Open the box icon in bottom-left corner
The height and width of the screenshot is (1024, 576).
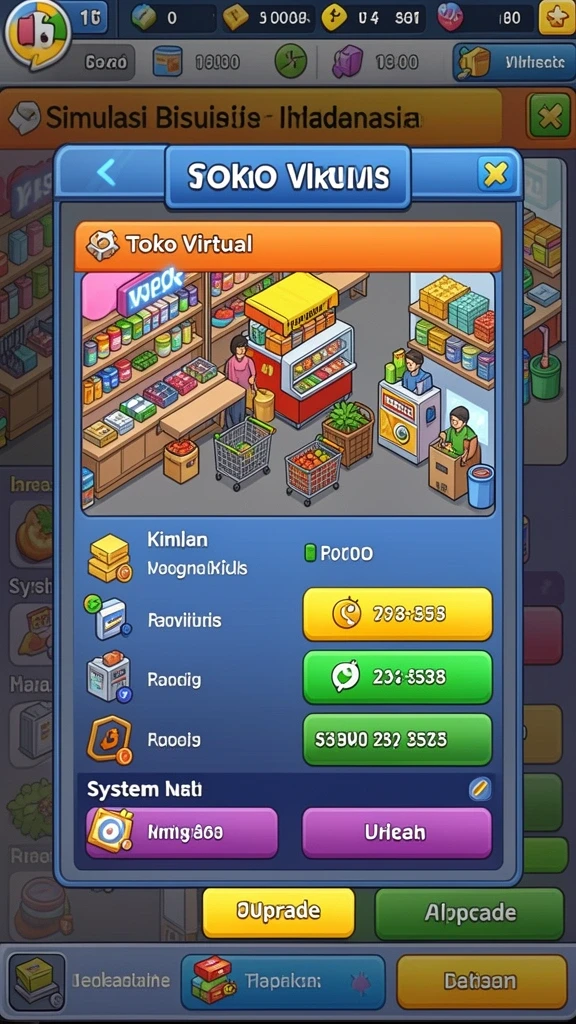pyautogui.click(x=37, y=981)
